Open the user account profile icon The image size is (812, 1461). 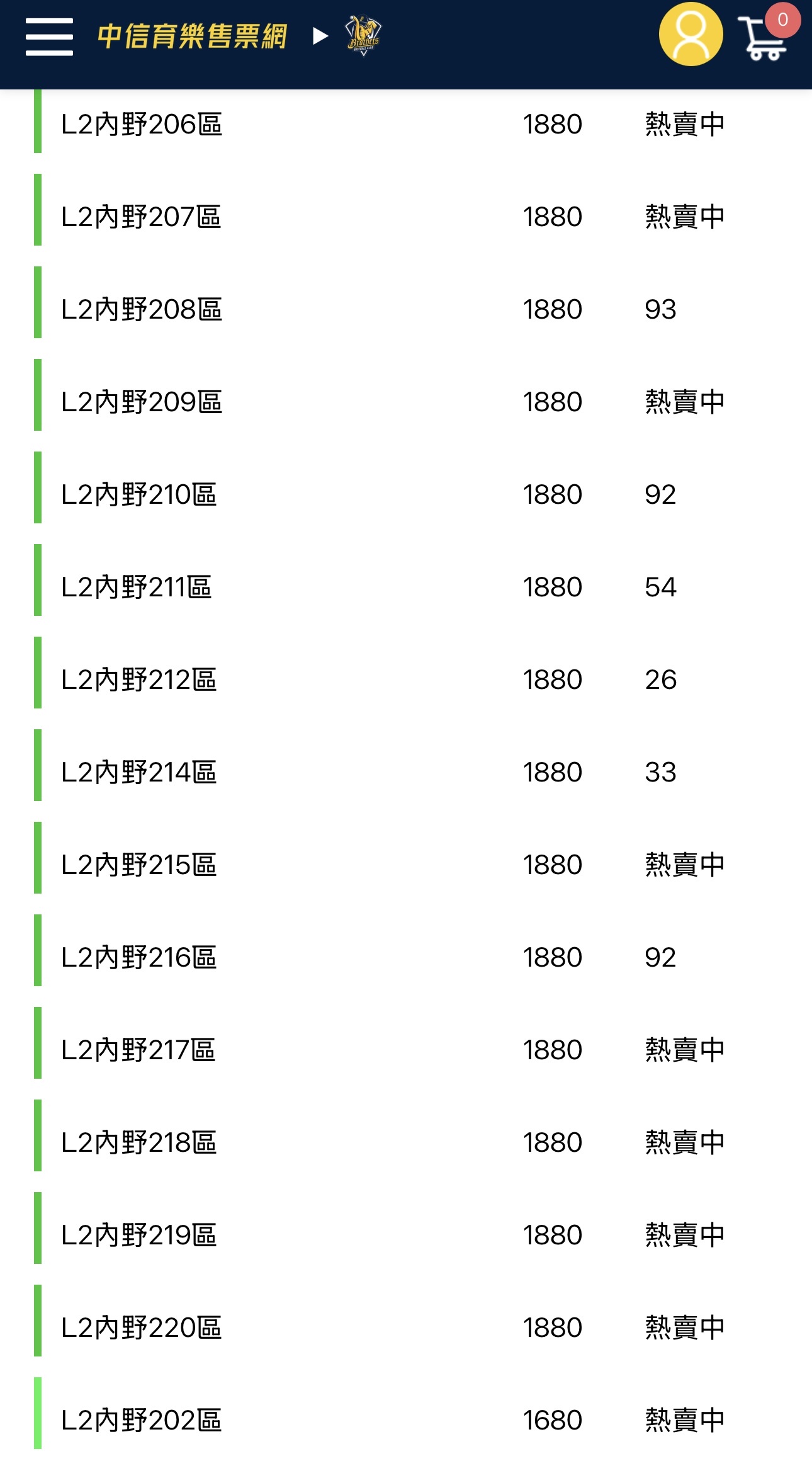pyautogui.click(x=691, y=35)
